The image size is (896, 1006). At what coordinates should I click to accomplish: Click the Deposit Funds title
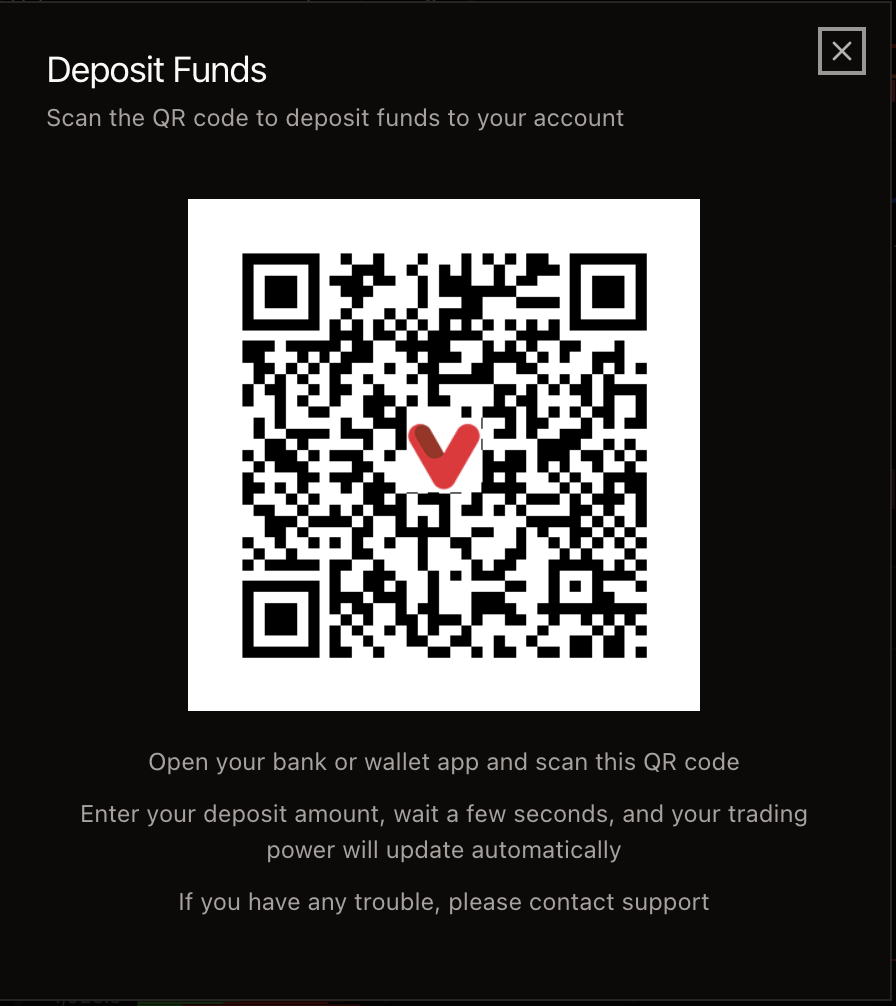tap(156, 70)
